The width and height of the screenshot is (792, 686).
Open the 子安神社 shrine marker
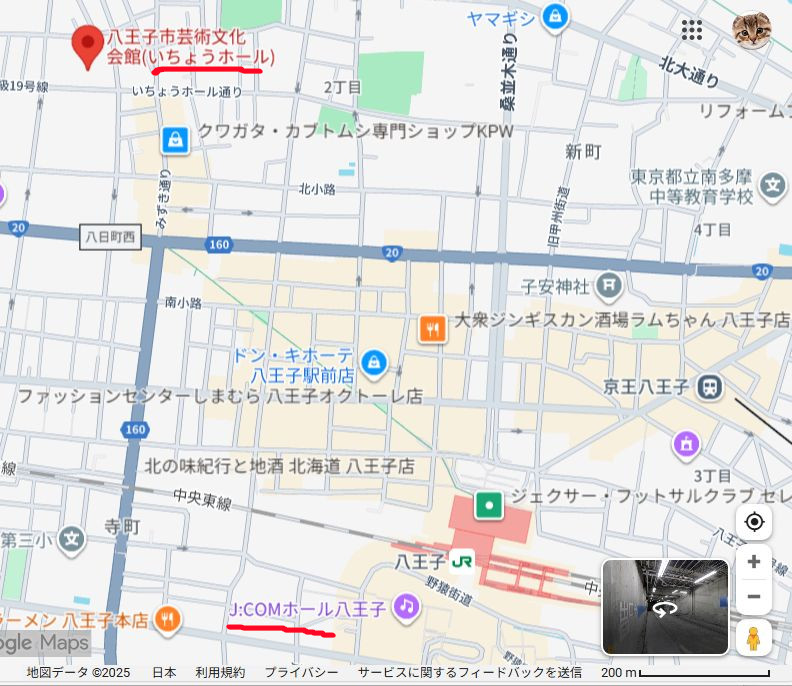(x=609, y=287)
